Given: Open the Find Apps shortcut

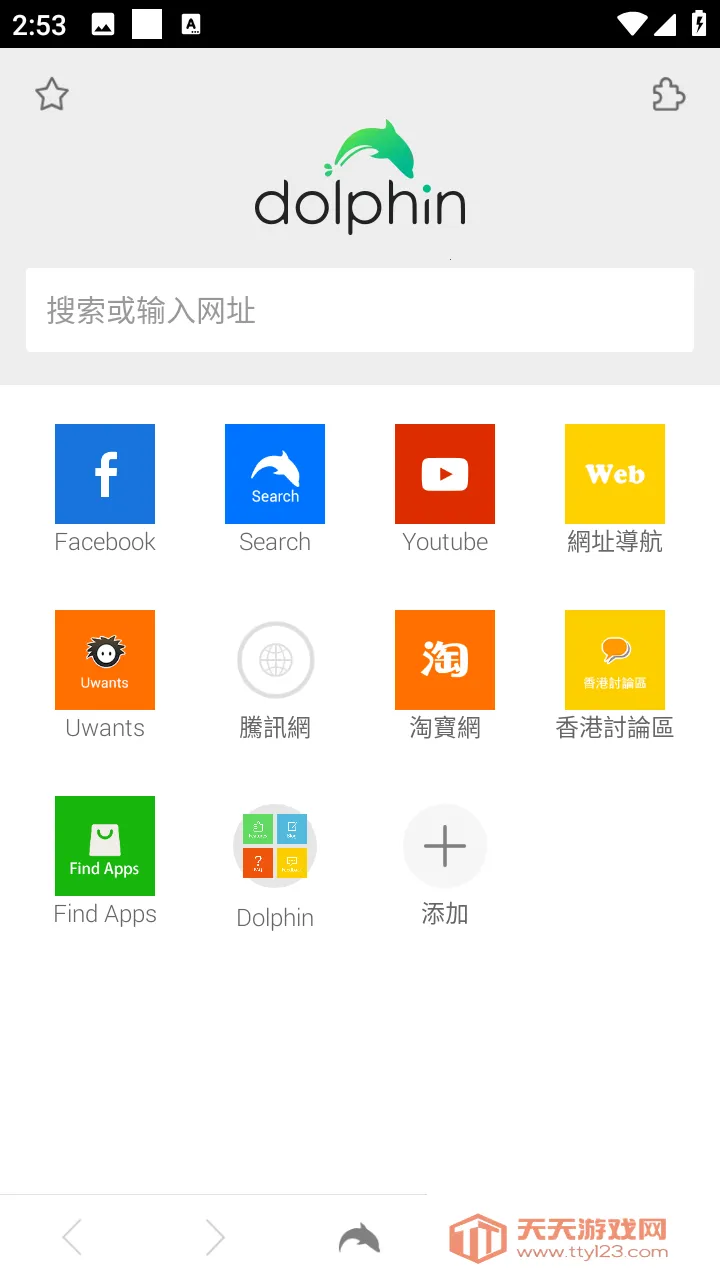Looking at the screenshot, I should coord(105,846).
